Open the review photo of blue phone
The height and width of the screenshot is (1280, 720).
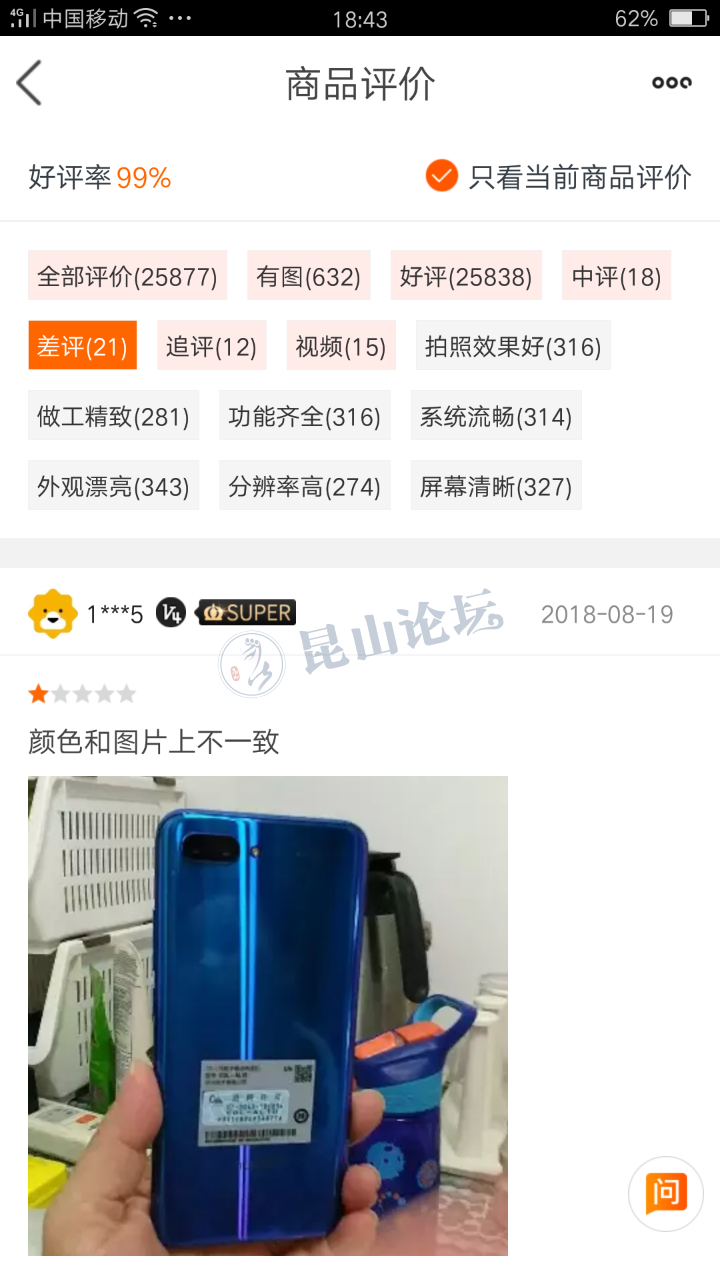pos(267,1015)
